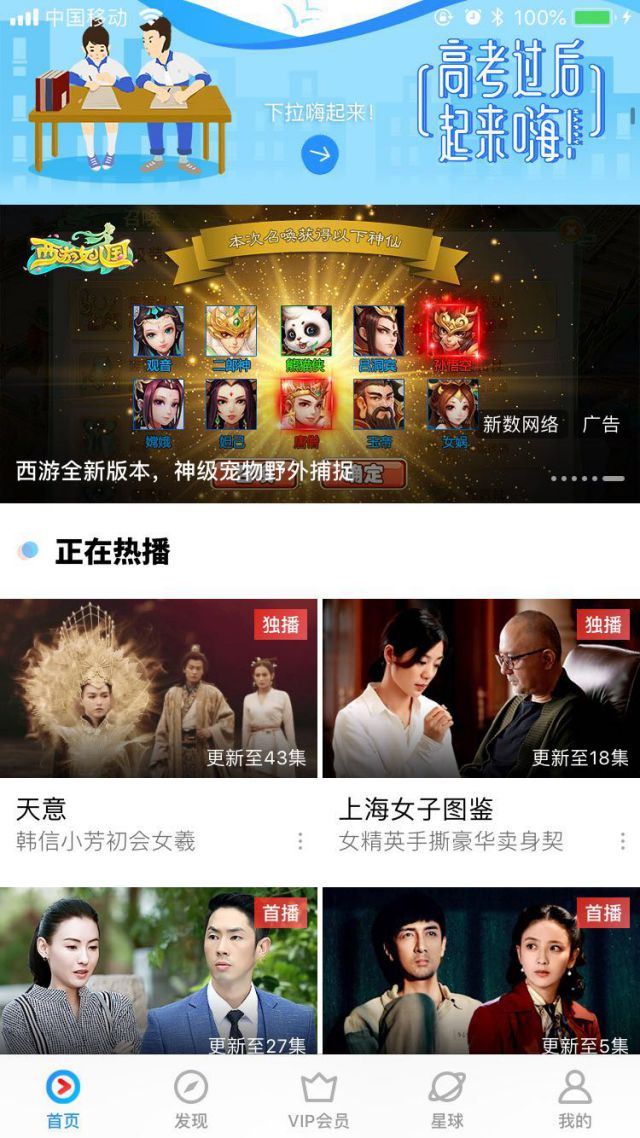Go to the VIP会员 tab

[x=319, y=1098]
